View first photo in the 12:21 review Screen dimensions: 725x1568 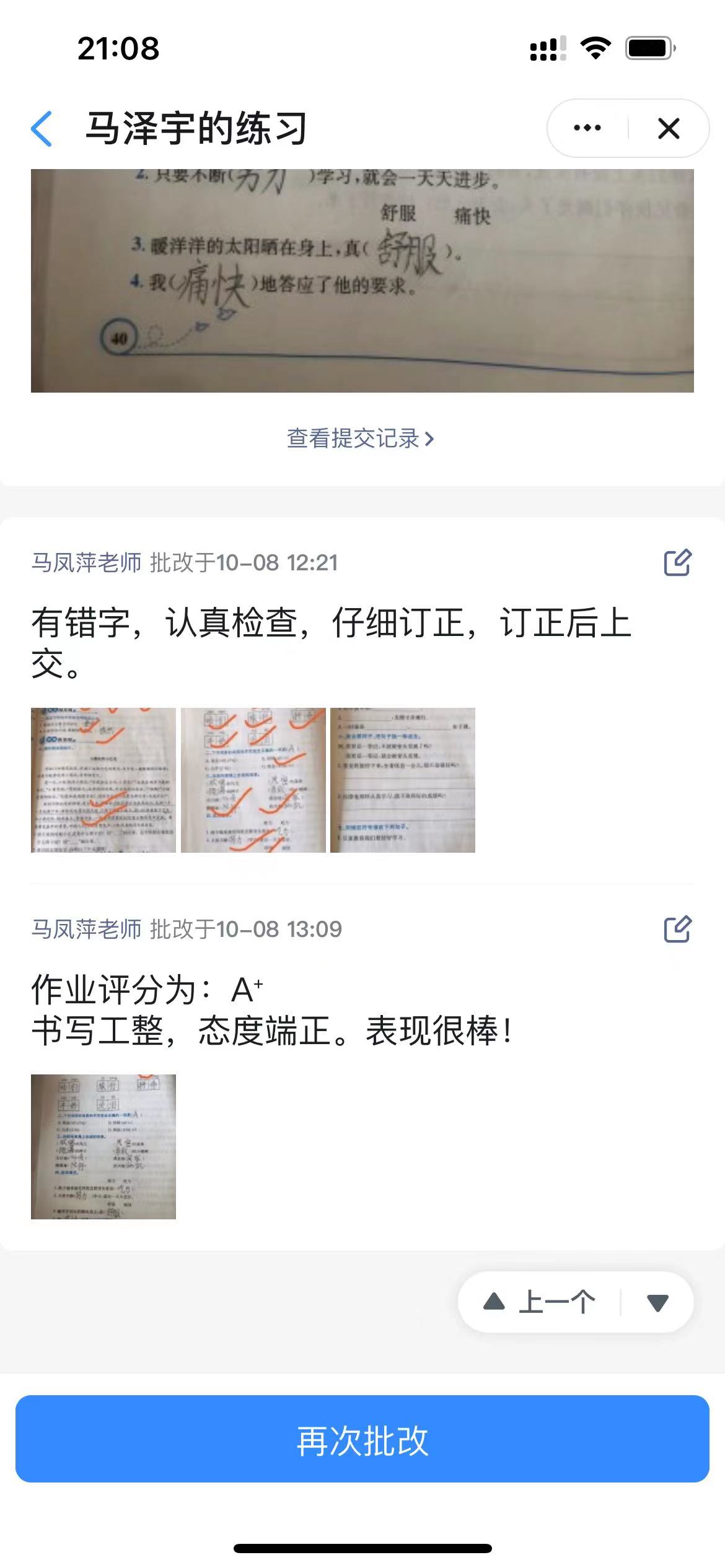point(103,780)
